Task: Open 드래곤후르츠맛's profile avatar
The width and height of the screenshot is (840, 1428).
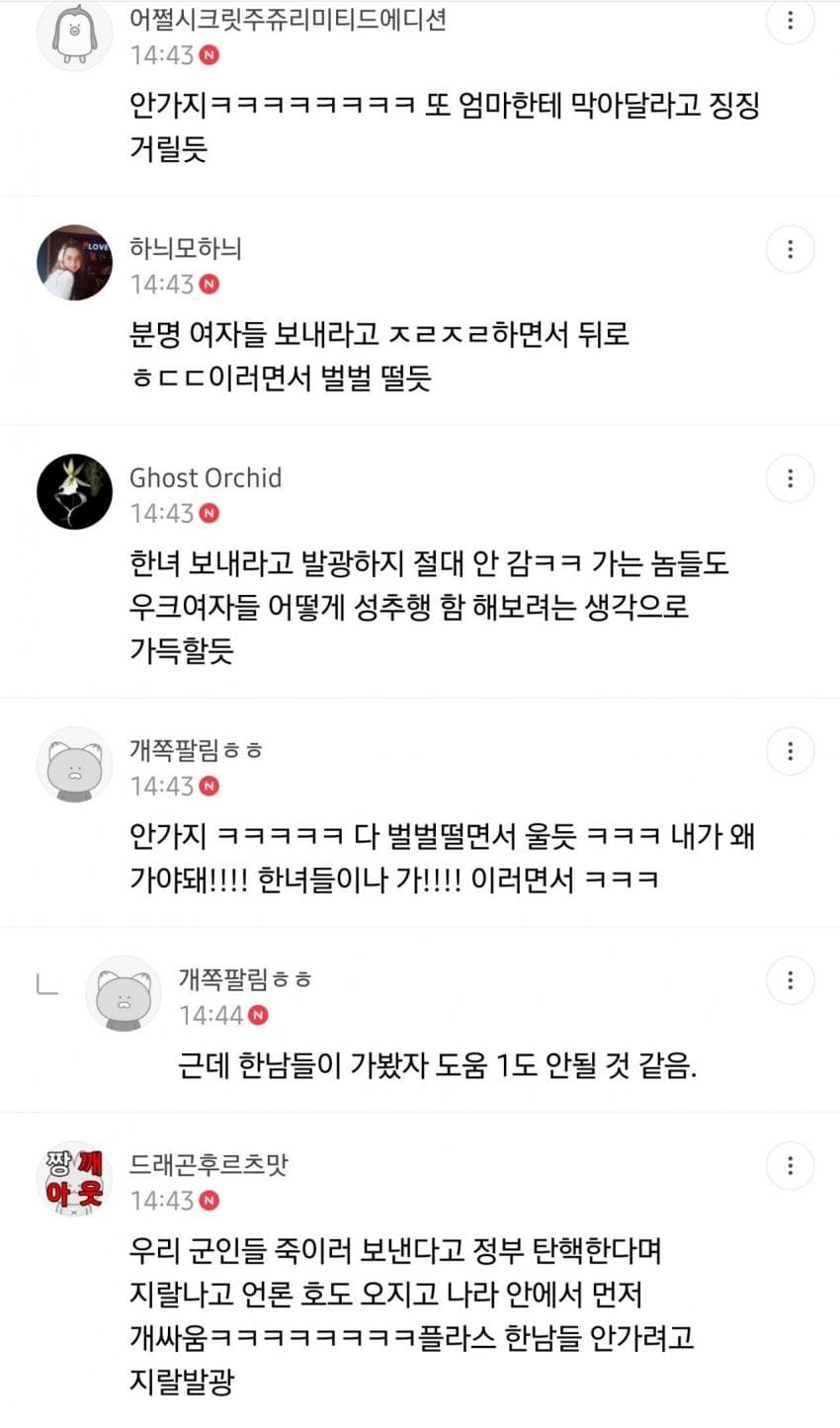Action: tap(74, 1178)
